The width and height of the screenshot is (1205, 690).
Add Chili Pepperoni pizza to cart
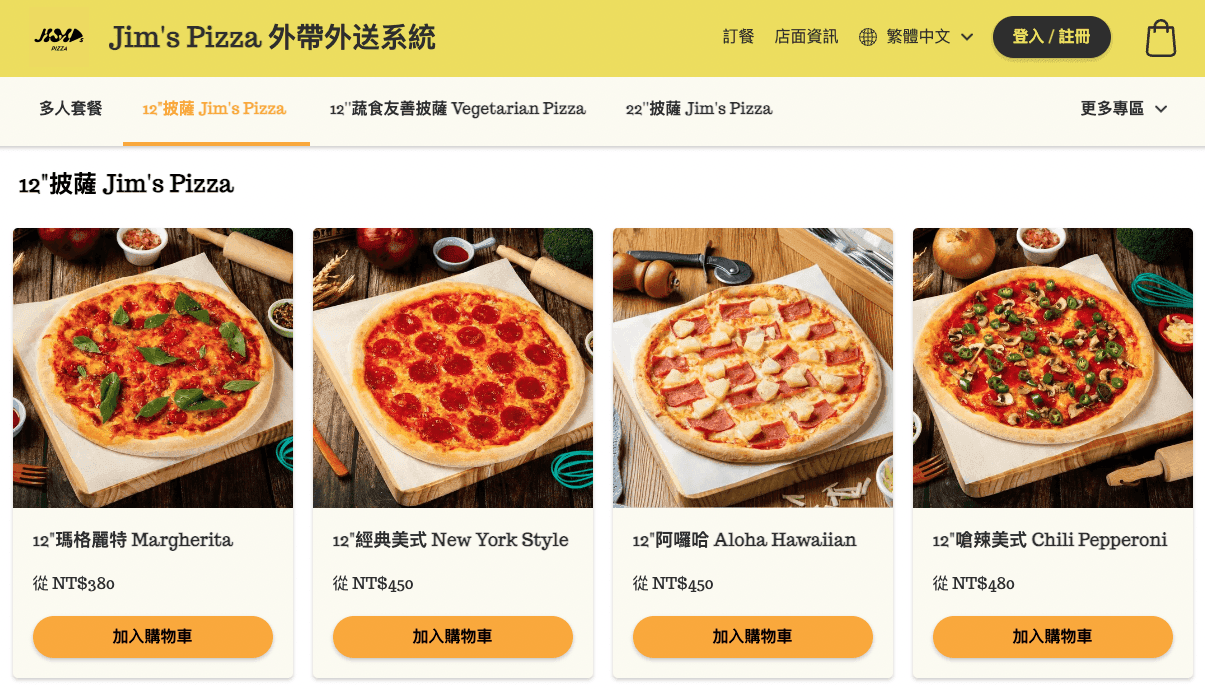pyautogui.click(x=1053, y=637)
